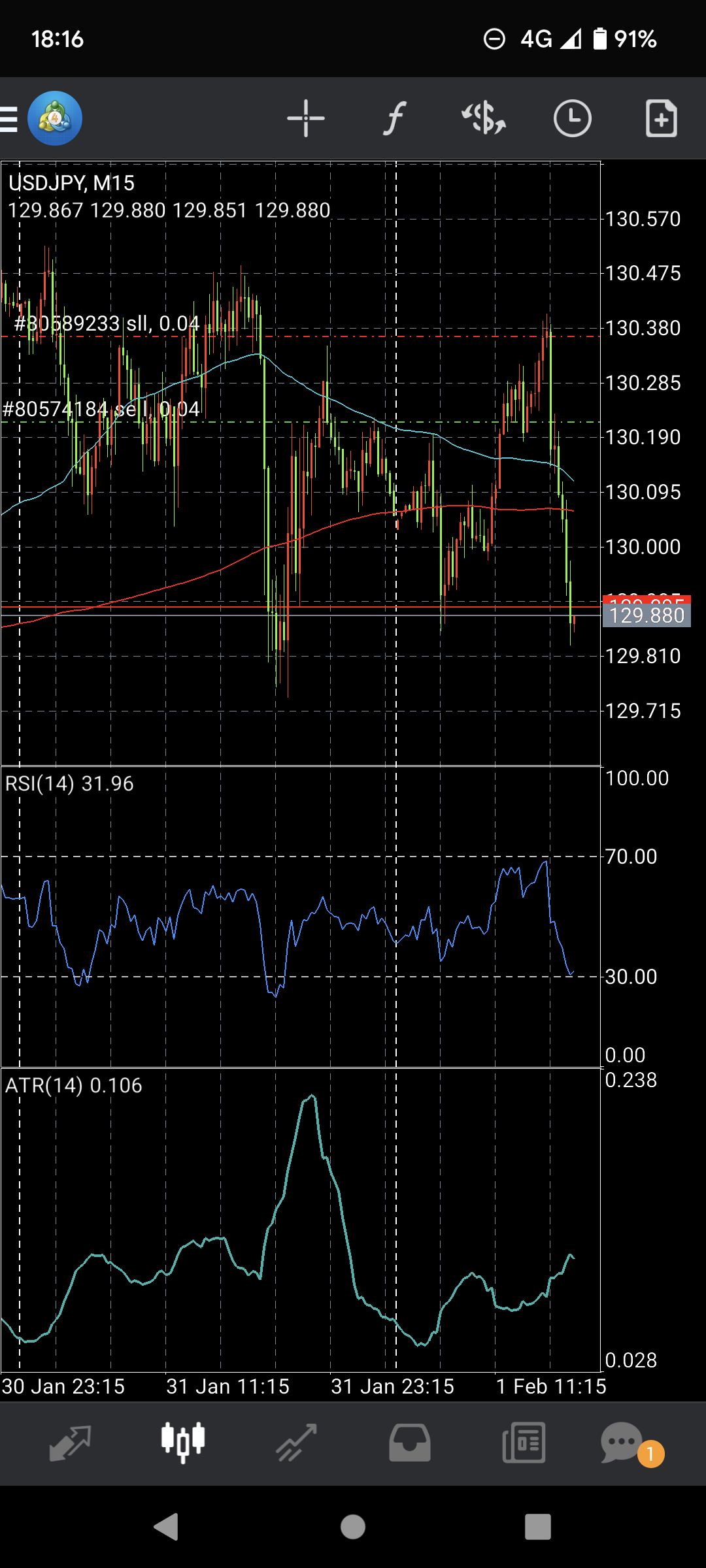The height and width of the screenshot is (1568, 706).
Task: Return to the home screen
Action: (353, 1527)
